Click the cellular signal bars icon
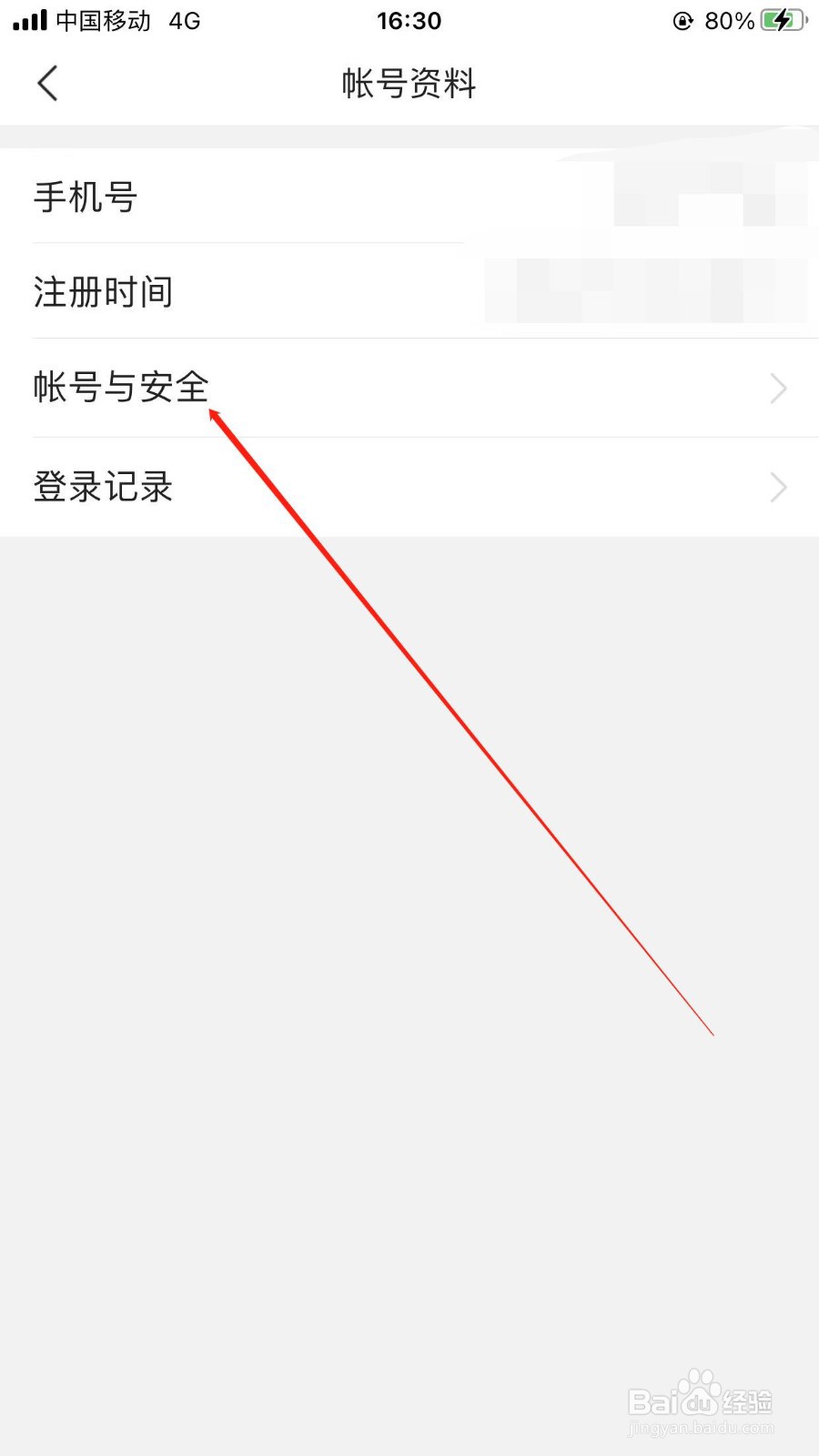The image size is (819, 1456). 29,20
